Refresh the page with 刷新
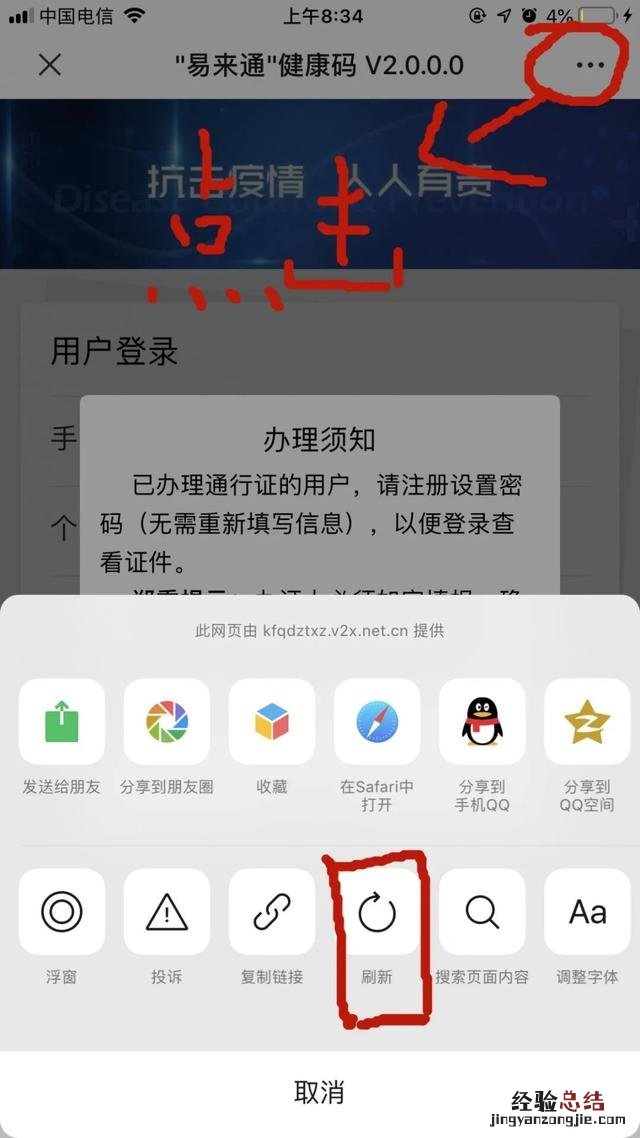The width and height of the screenshot is (640, 1138). tap(377, 912)
